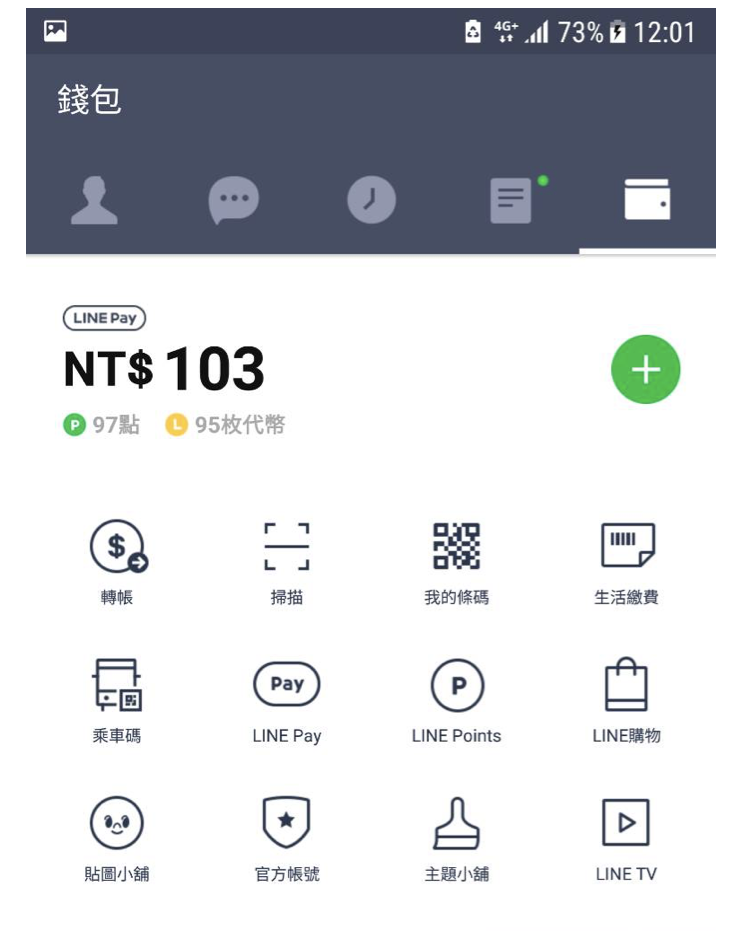Tap the green plus top-up button

click(x=646, y=369)
